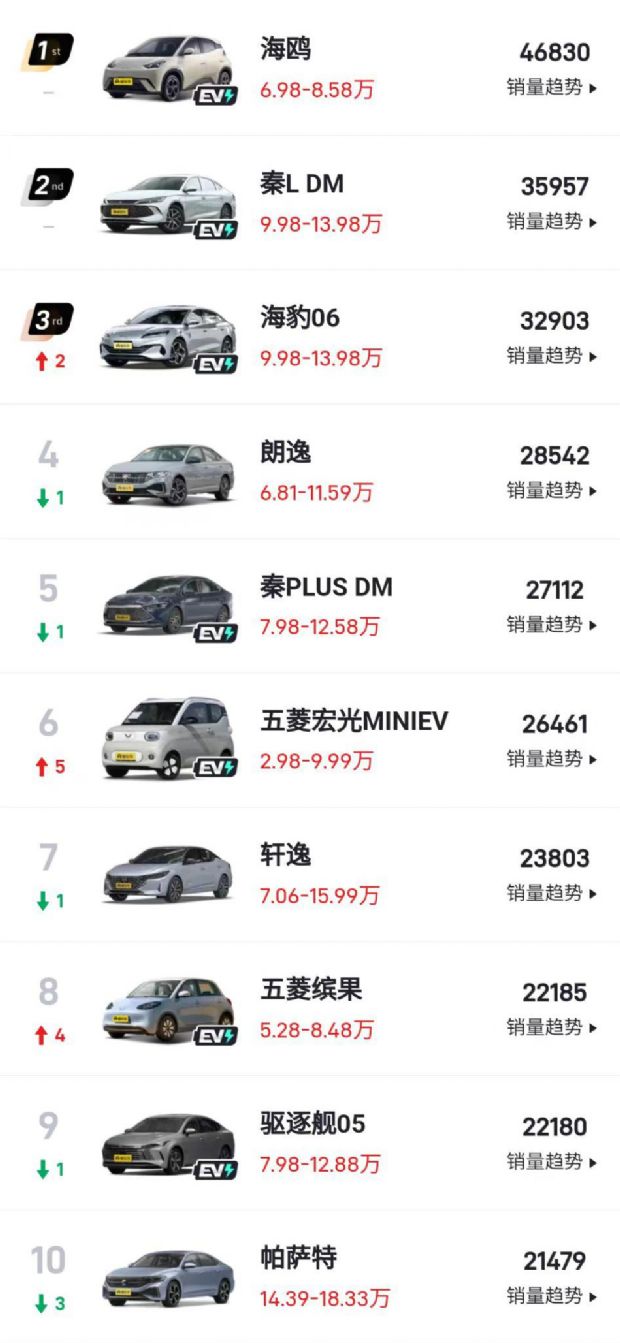Open the 五菱缤果 row
The width and height of the screenshot is (620, 1343).
pos(311,990)
